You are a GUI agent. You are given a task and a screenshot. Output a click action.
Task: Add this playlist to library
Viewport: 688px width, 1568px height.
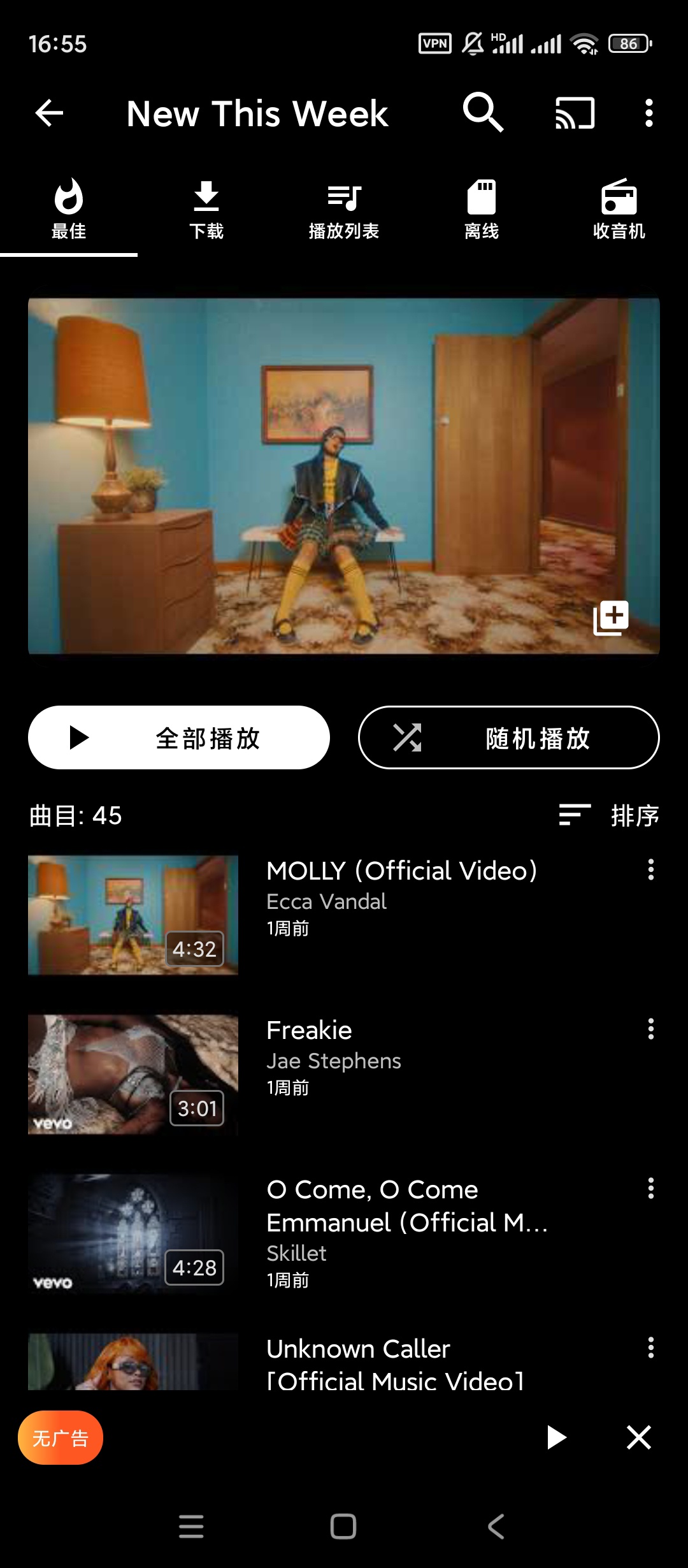pyautogui.click(x=611, y=617)
